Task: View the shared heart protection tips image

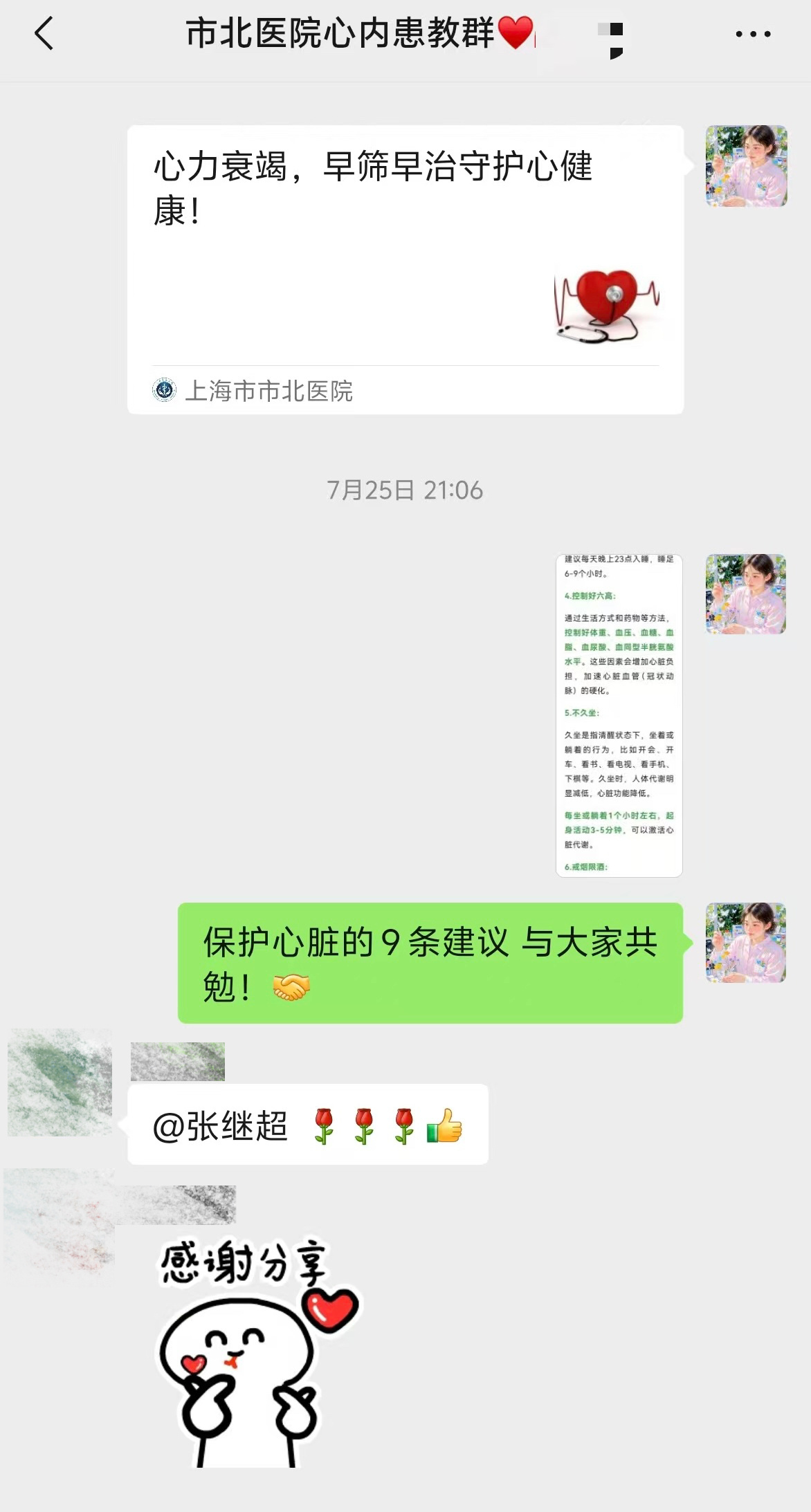Action: 619,715
